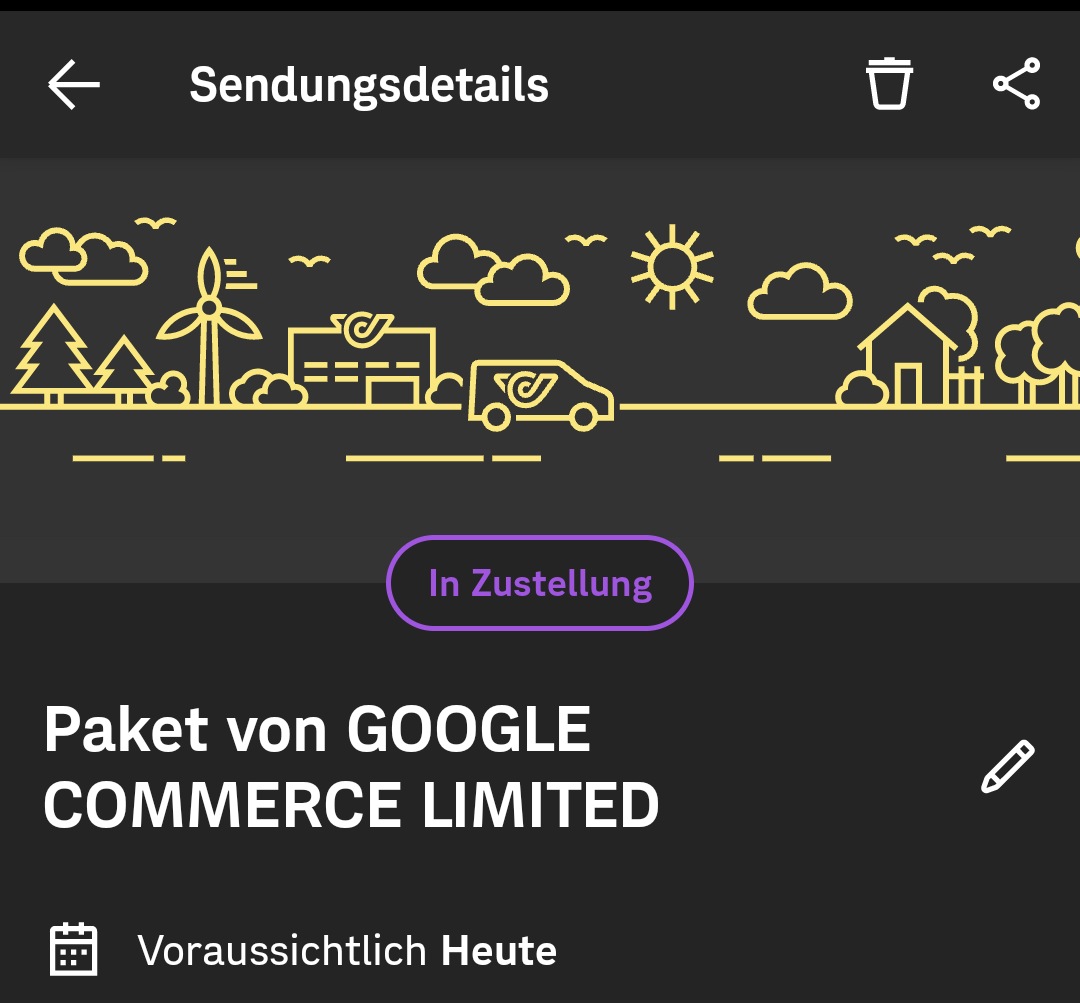
Task: Share the shipment details
Action: pyautogui.click(x=1016, y=84)
